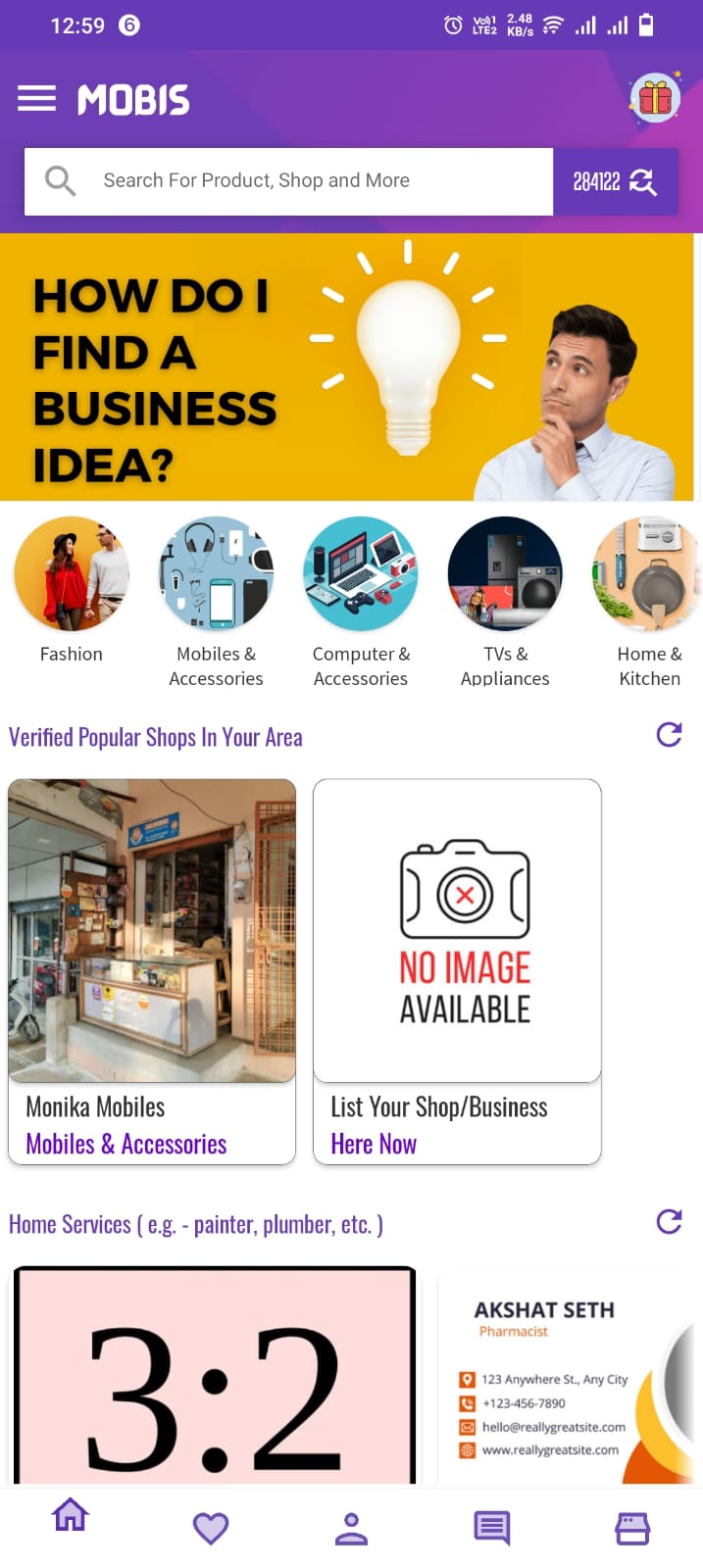
Task: Refresh Verified Popular Shops section
Action: pyautogui.click(x=669, y=735)
